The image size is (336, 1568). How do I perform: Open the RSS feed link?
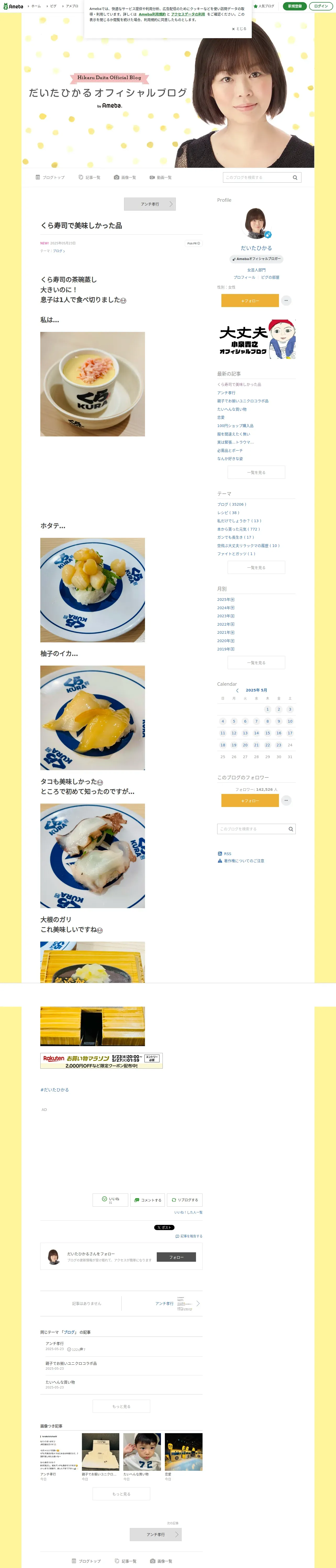[x=227, y=854]
